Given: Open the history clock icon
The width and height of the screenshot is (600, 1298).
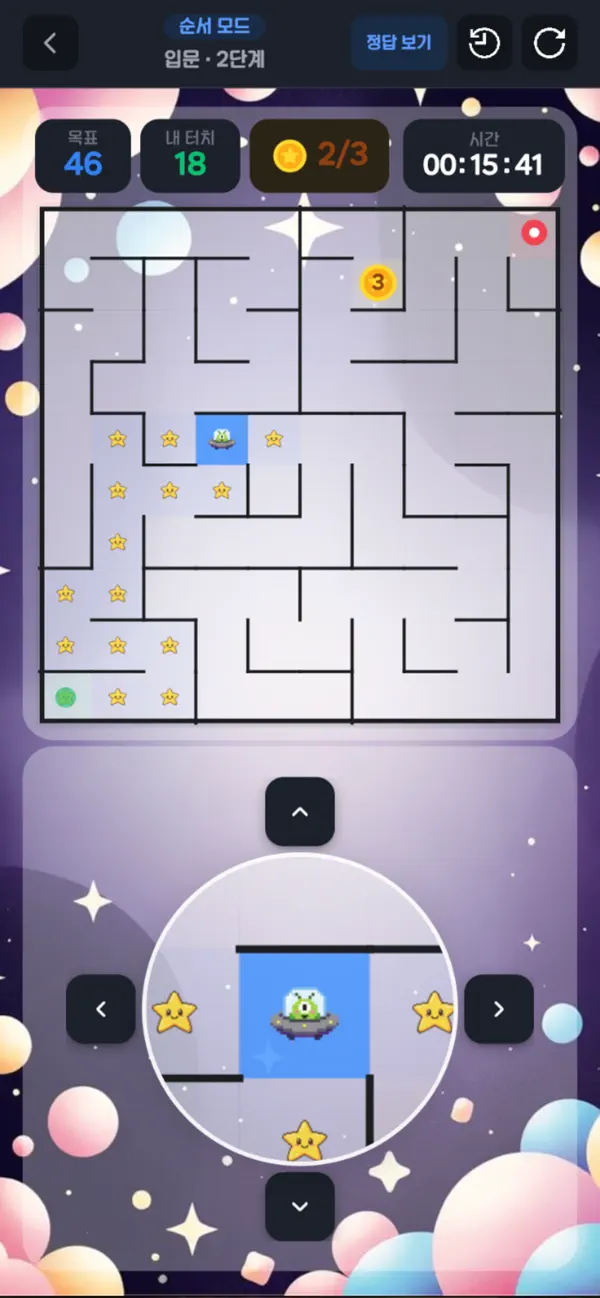Looking at the screenshot, I should [485, 43].
